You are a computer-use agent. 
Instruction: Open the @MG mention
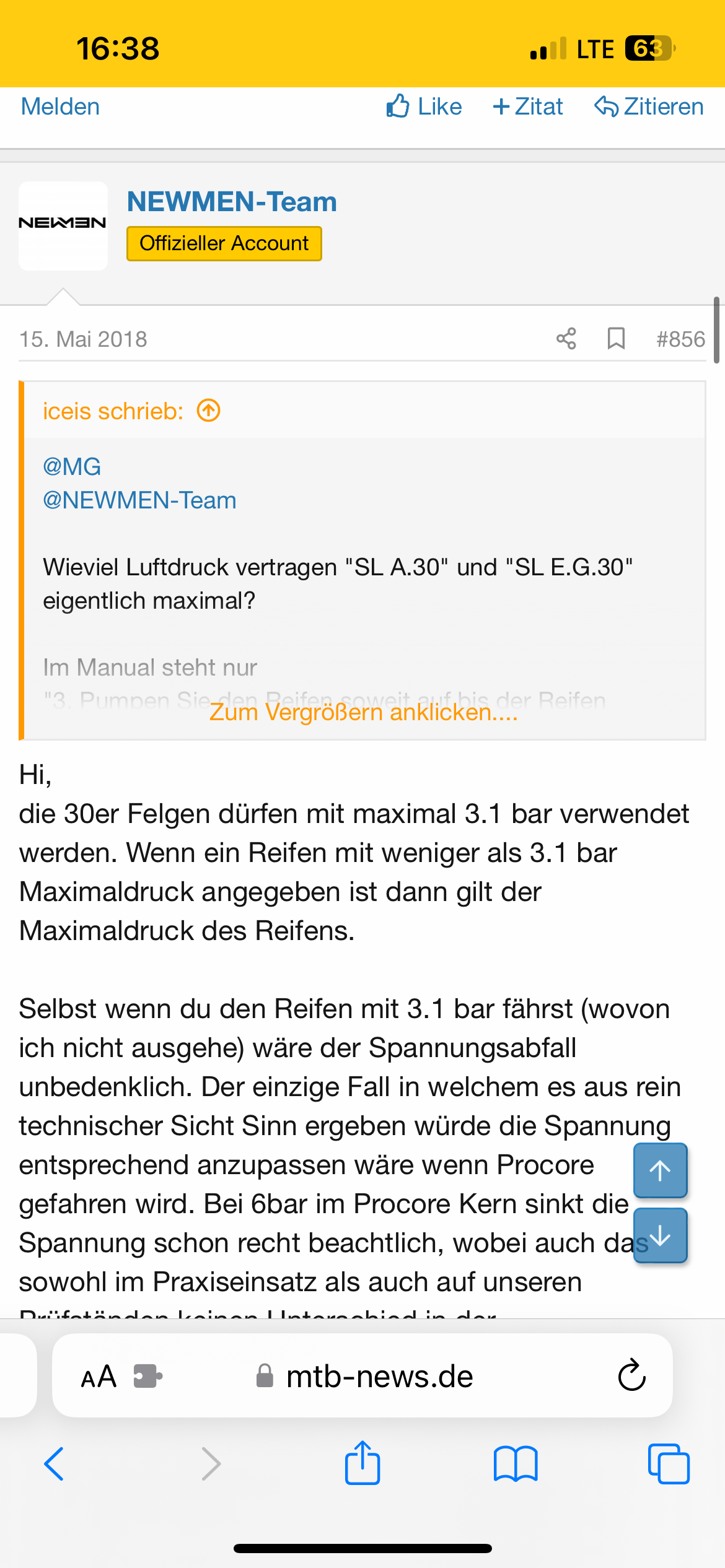(x=72, y=466)
